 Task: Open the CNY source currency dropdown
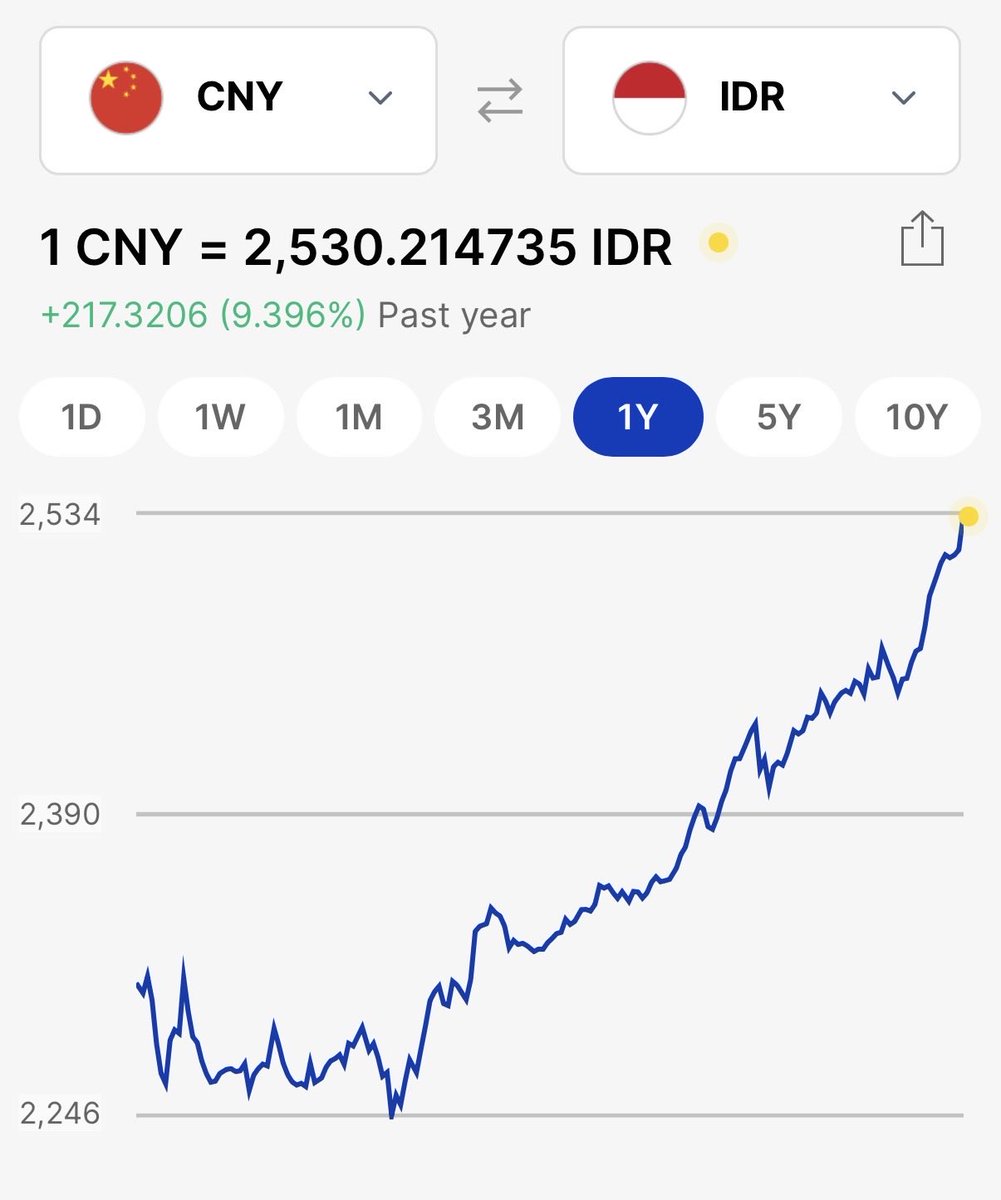point(238,100)
